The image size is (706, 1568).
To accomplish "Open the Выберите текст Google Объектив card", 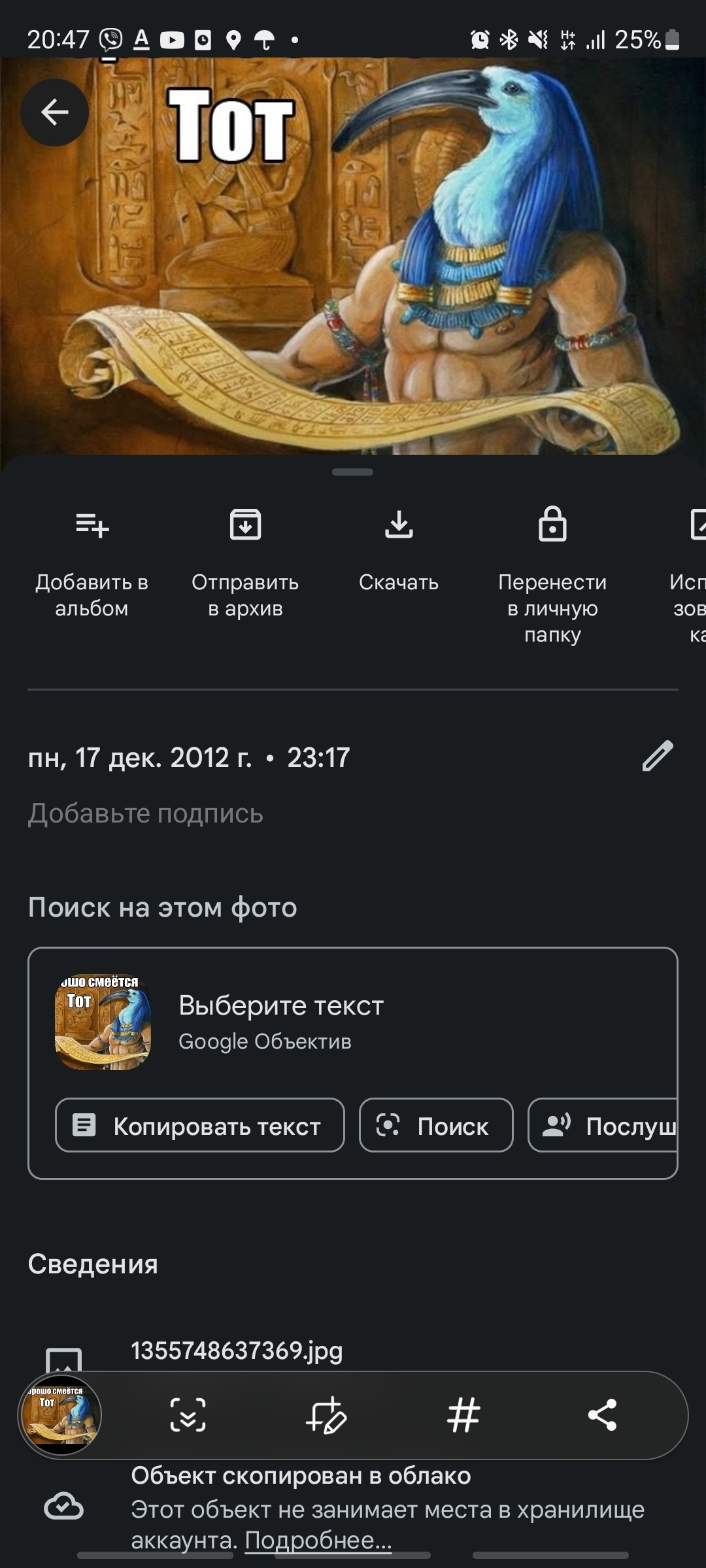I will click(x=281, y=1021).
